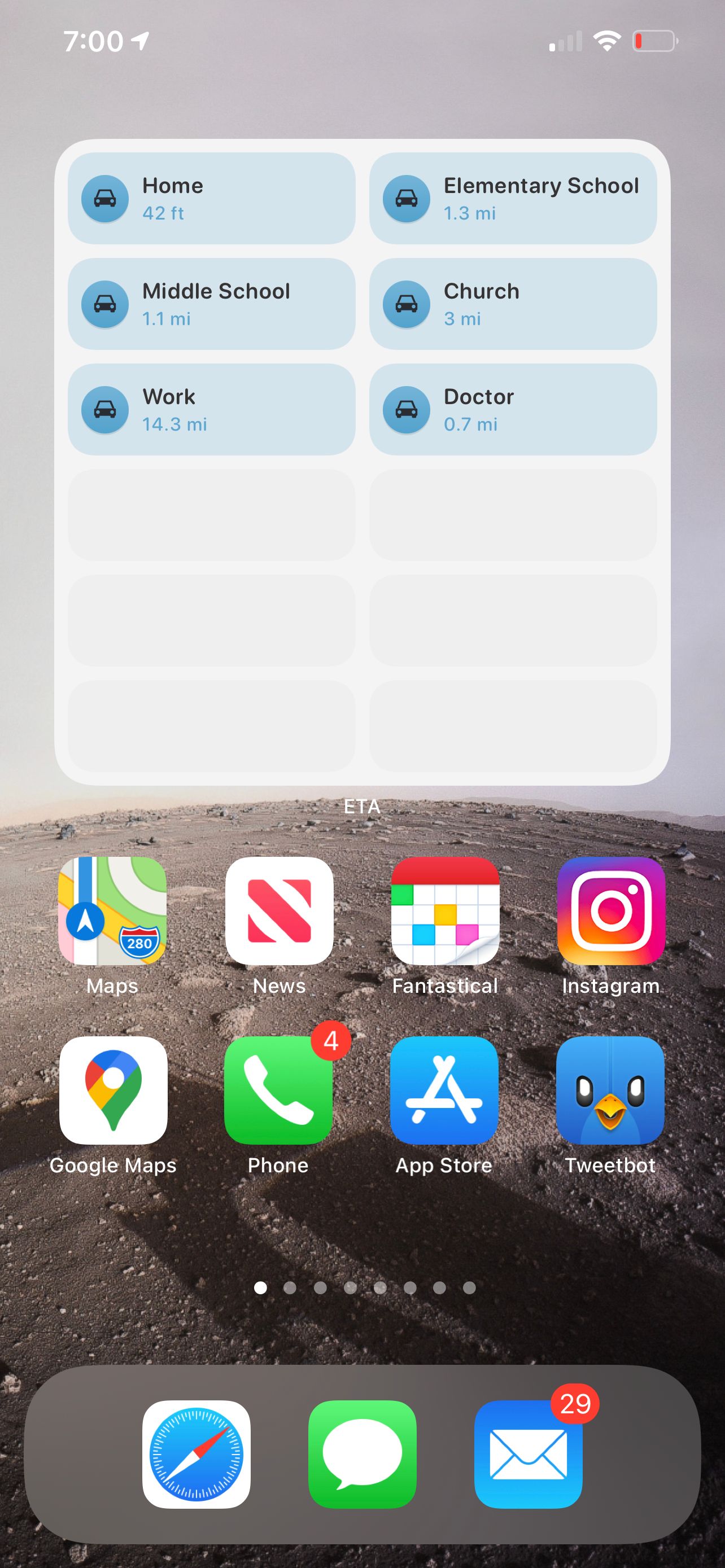Open Home destination in ETA widget
The width and height of the screenshot is (725, 1568).
[211, 199]
